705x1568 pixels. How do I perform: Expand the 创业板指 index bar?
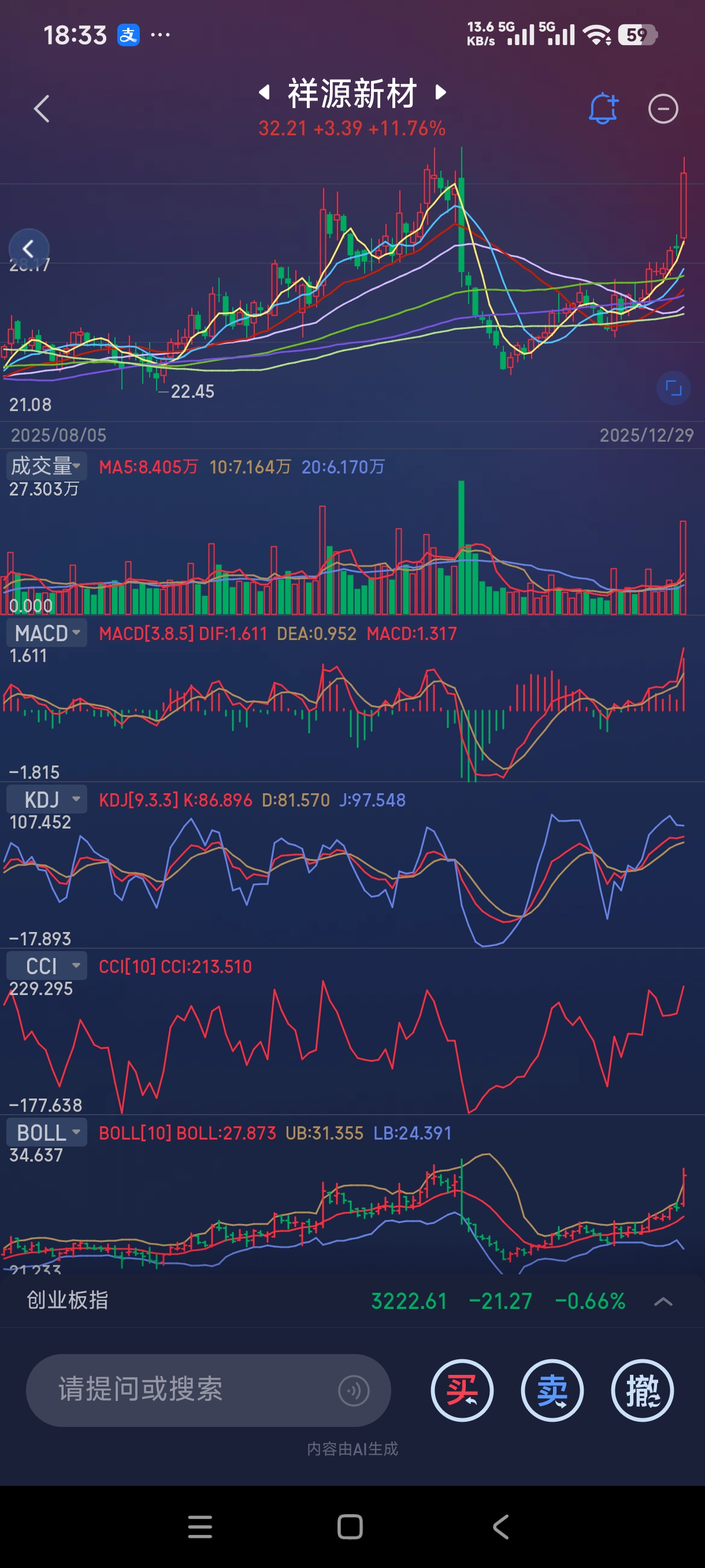(662, 1301)
